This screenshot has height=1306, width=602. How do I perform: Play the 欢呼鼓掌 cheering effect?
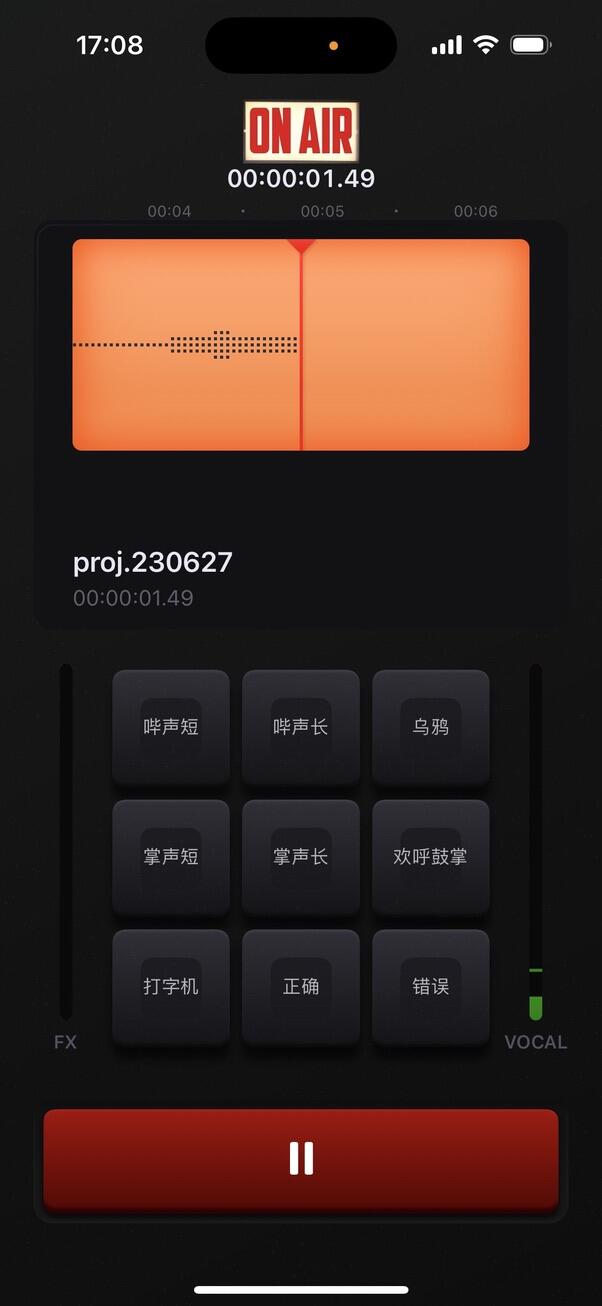coord(431,857)
